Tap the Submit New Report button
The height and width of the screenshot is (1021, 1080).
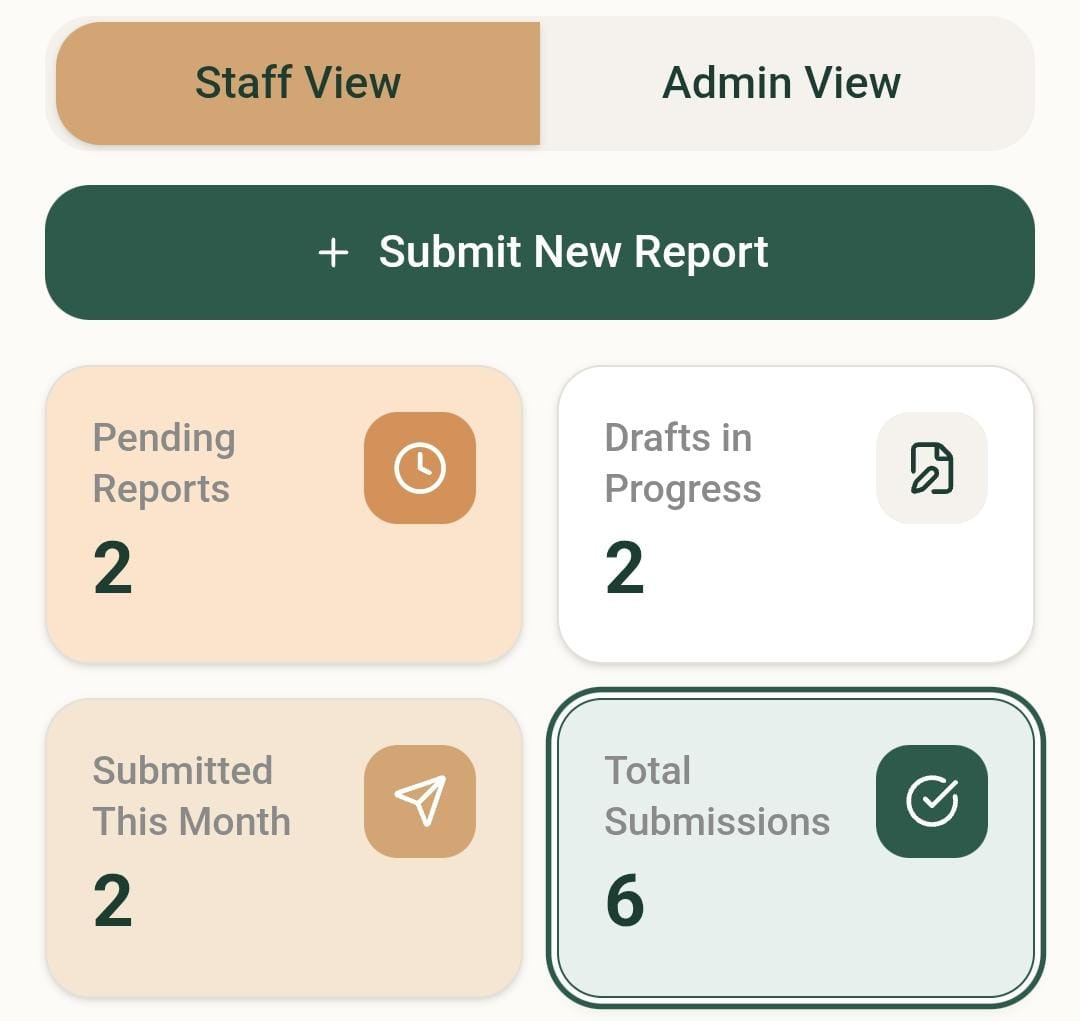point(540,252)
